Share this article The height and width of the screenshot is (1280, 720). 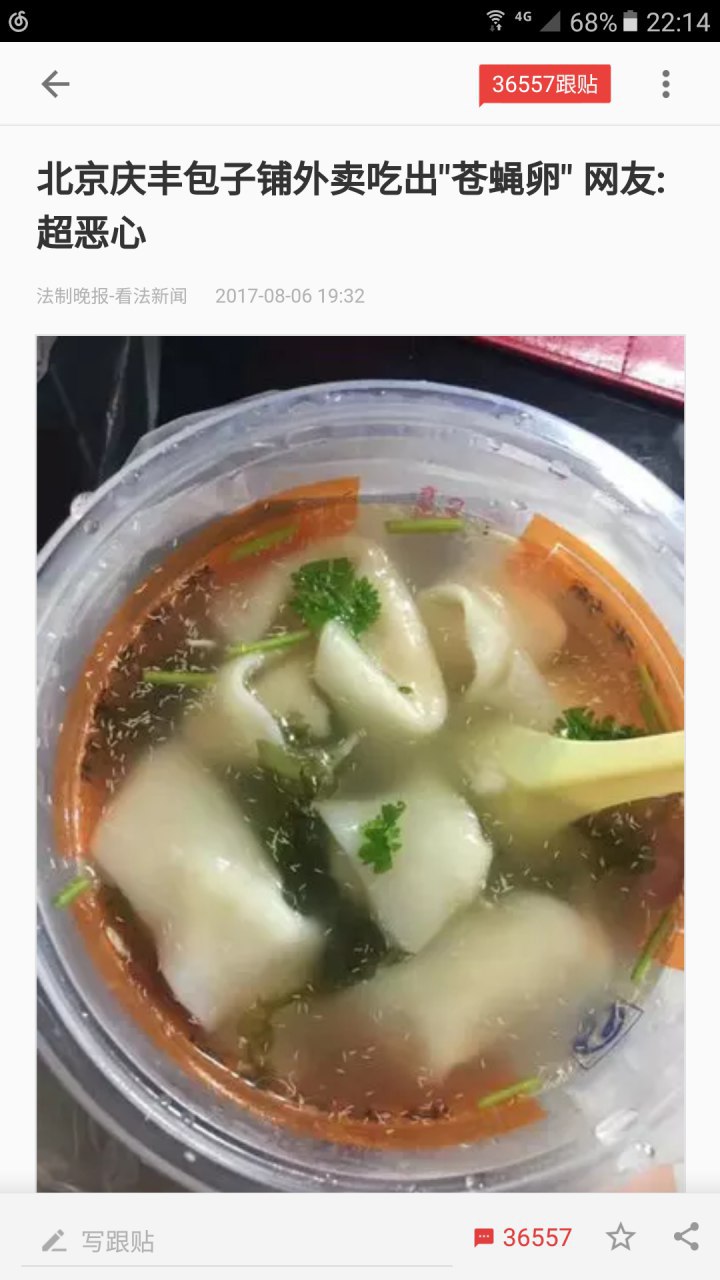point(686,1237)
